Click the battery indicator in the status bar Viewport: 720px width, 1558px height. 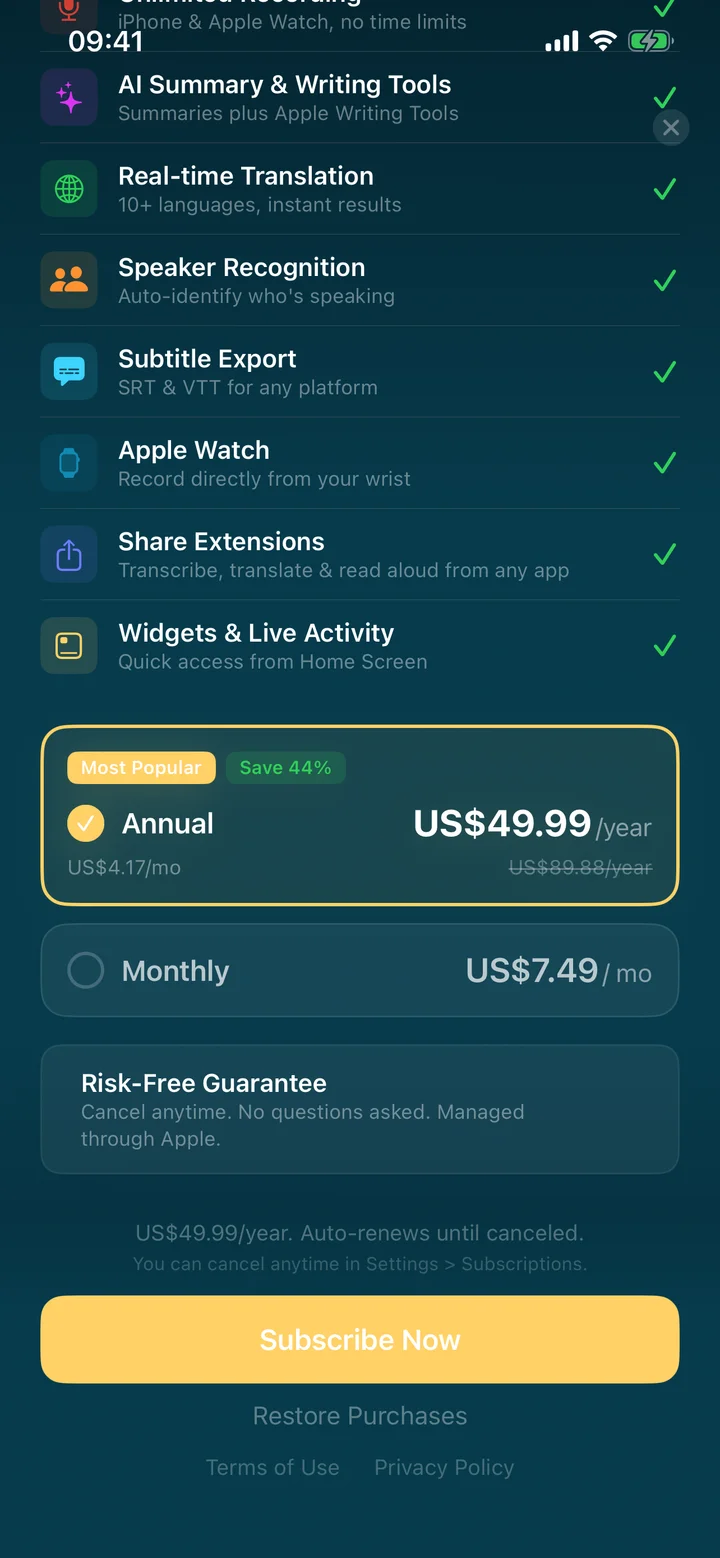650,41
